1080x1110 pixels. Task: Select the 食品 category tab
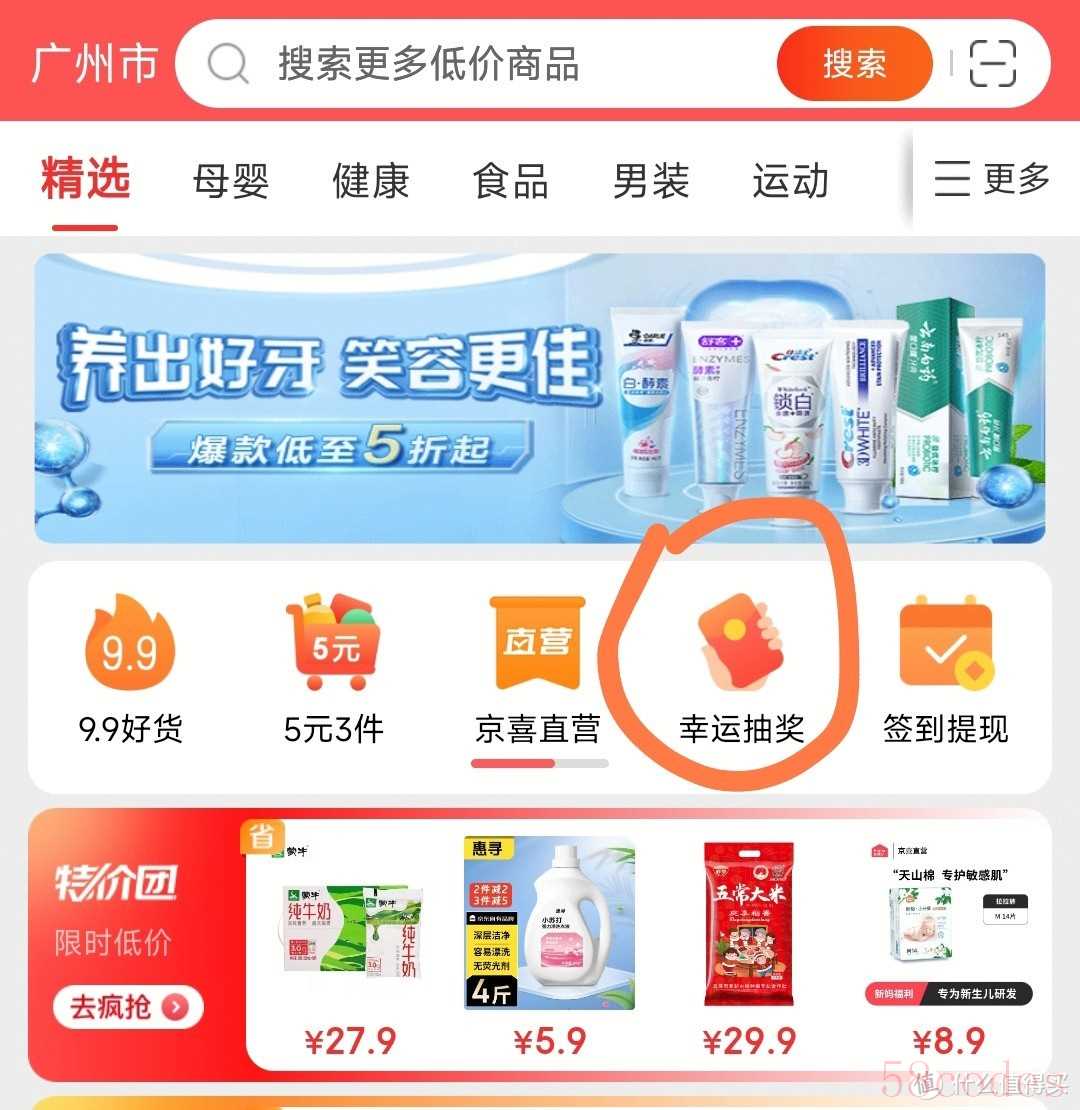coord(511,182)
